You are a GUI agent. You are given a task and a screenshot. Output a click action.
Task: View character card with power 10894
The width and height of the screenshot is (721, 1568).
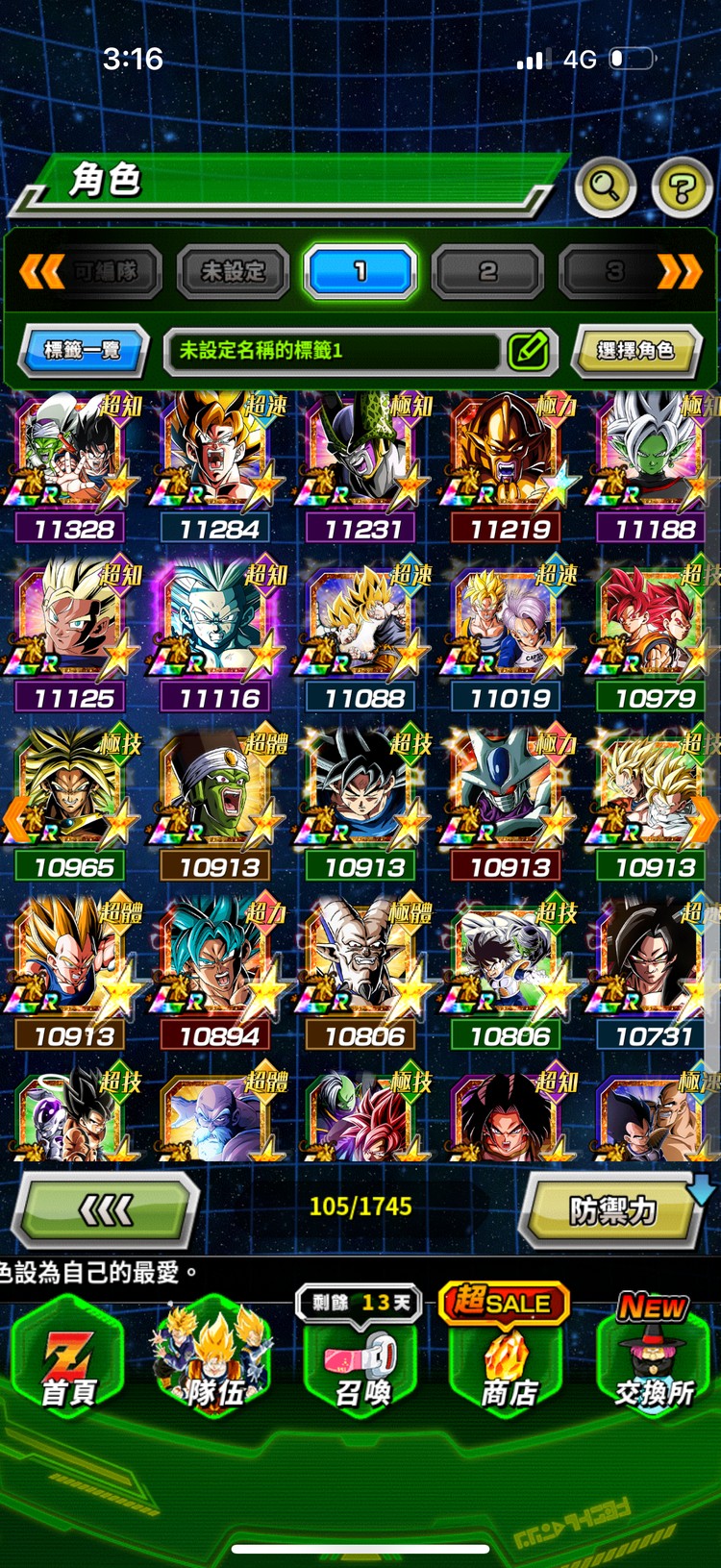pos(218,973)
